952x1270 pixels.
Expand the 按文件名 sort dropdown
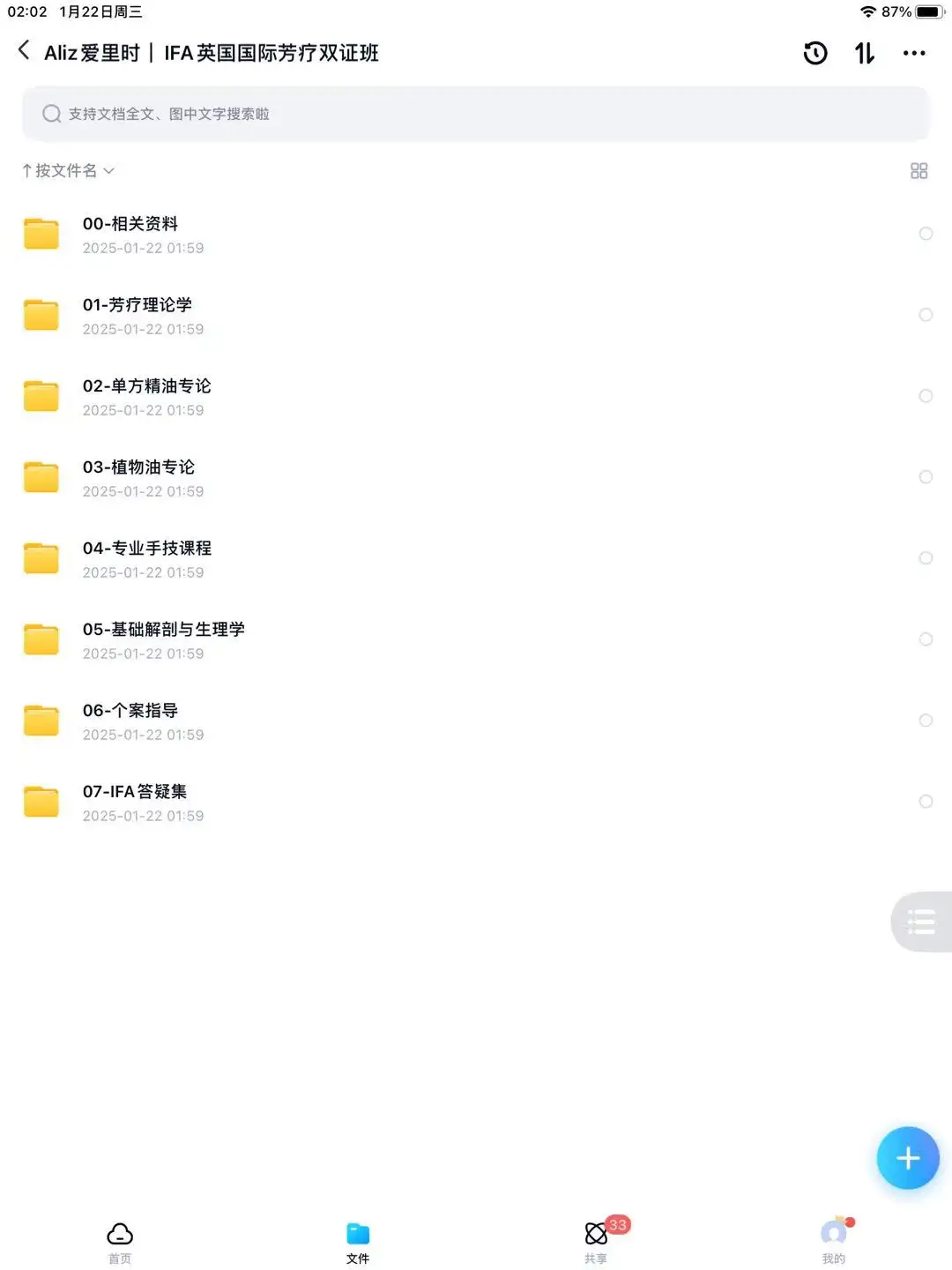pos(69,170)
